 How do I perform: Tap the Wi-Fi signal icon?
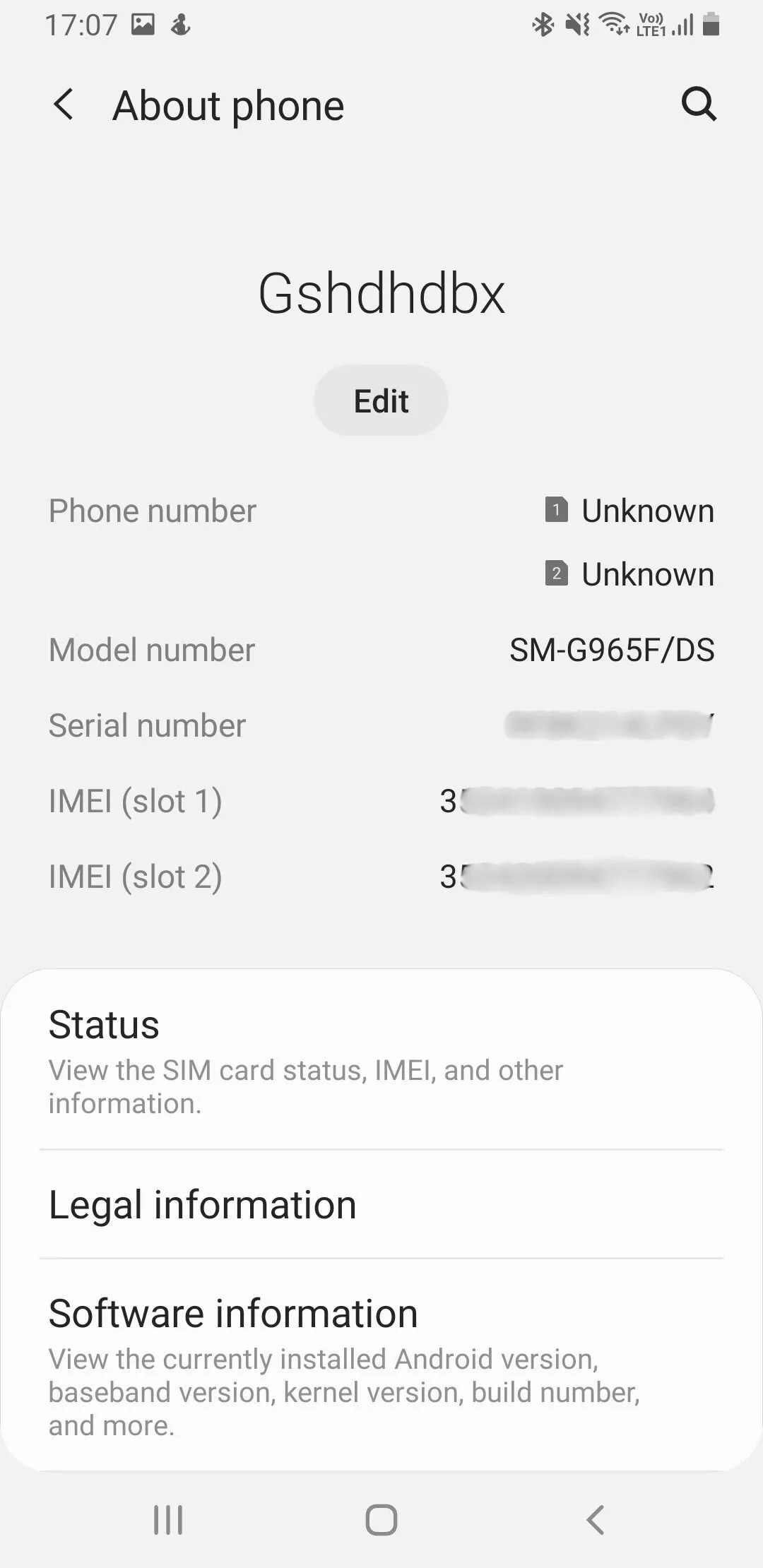point(613,23)
